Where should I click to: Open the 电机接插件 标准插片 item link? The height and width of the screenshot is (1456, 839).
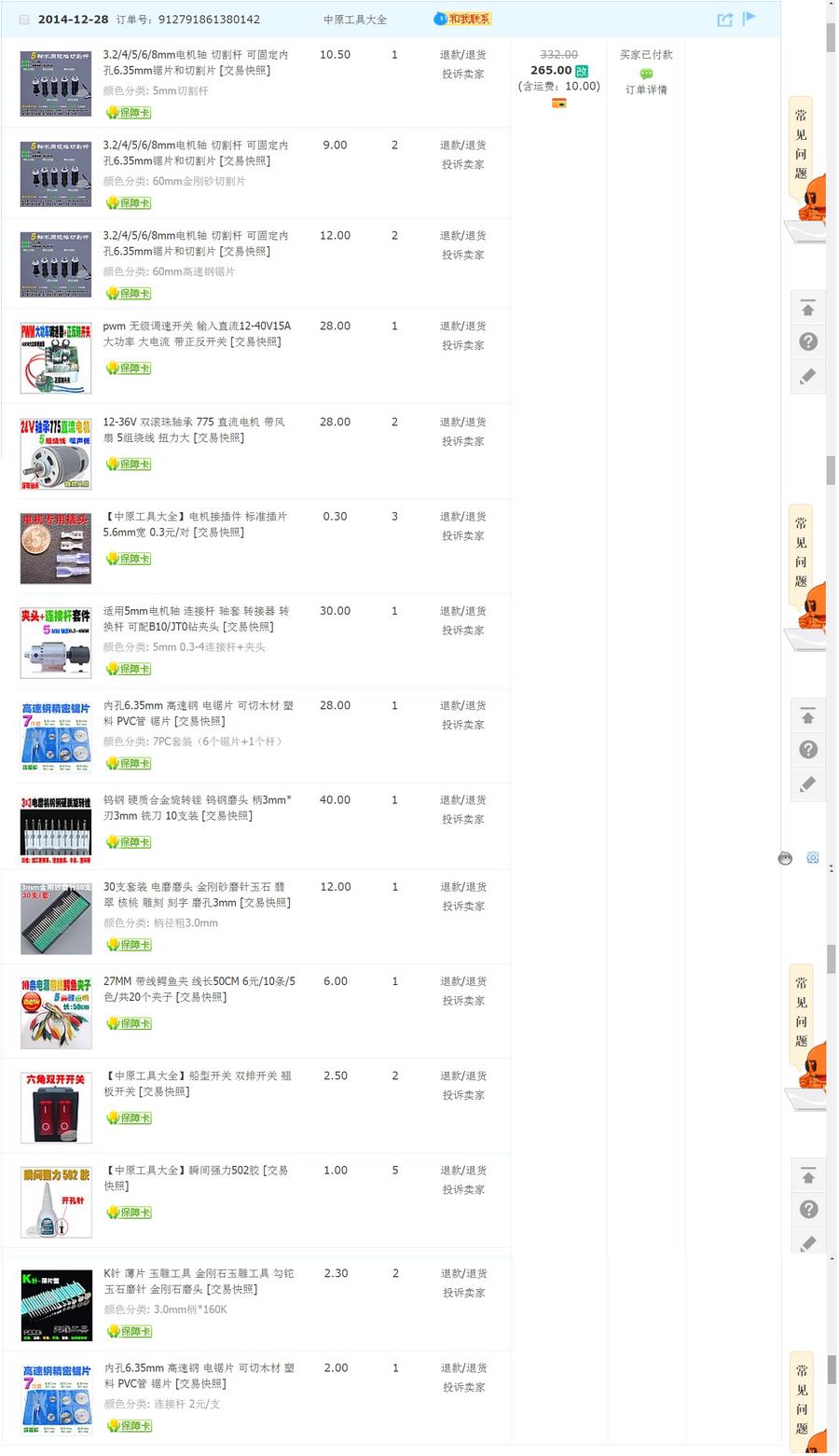[195, 524]
